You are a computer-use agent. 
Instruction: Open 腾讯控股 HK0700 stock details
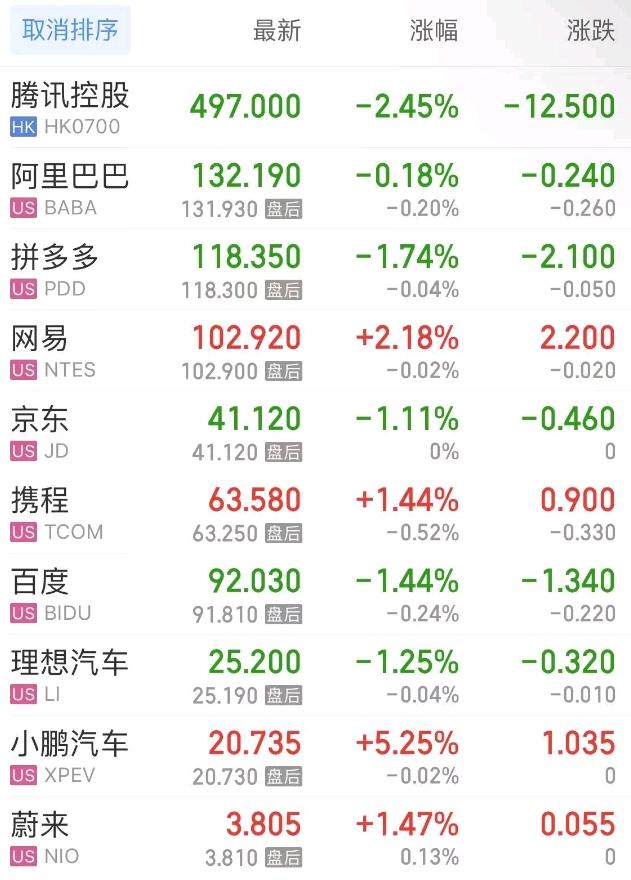click(70, 108)
